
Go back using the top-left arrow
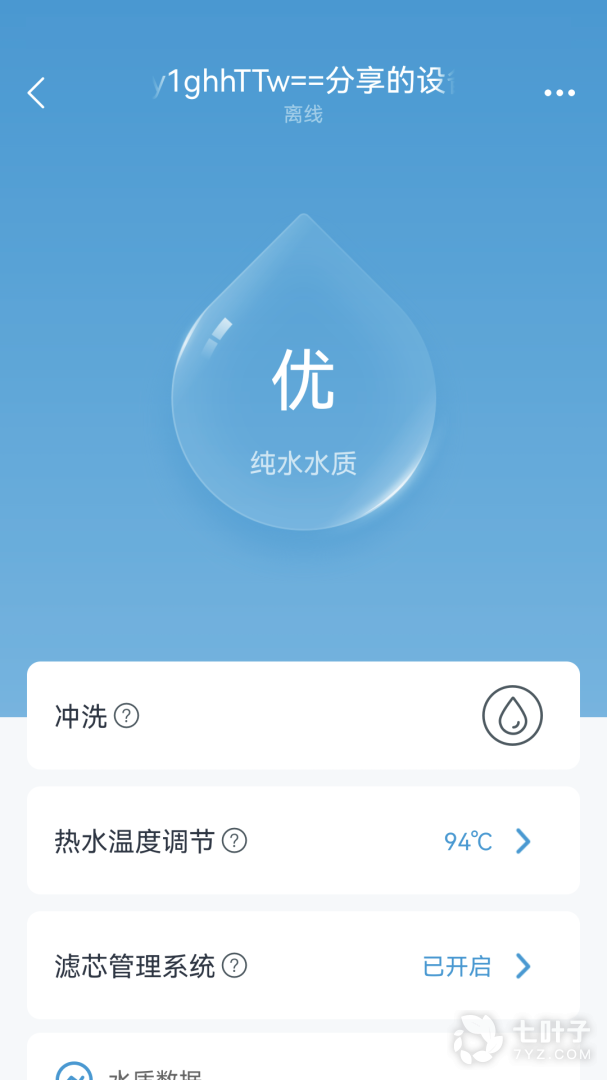37,93
